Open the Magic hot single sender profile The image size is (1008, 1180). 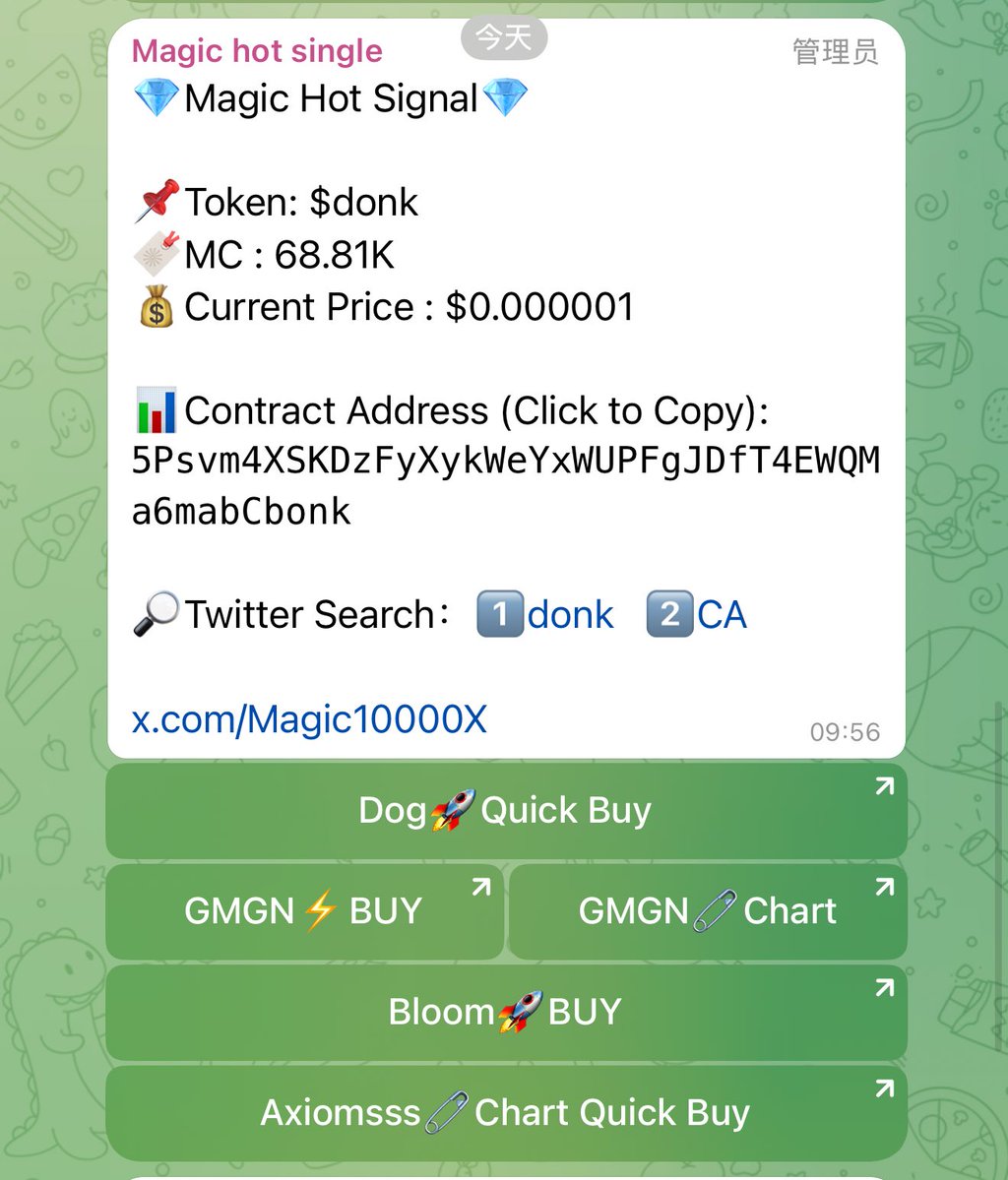pos(257,51)
